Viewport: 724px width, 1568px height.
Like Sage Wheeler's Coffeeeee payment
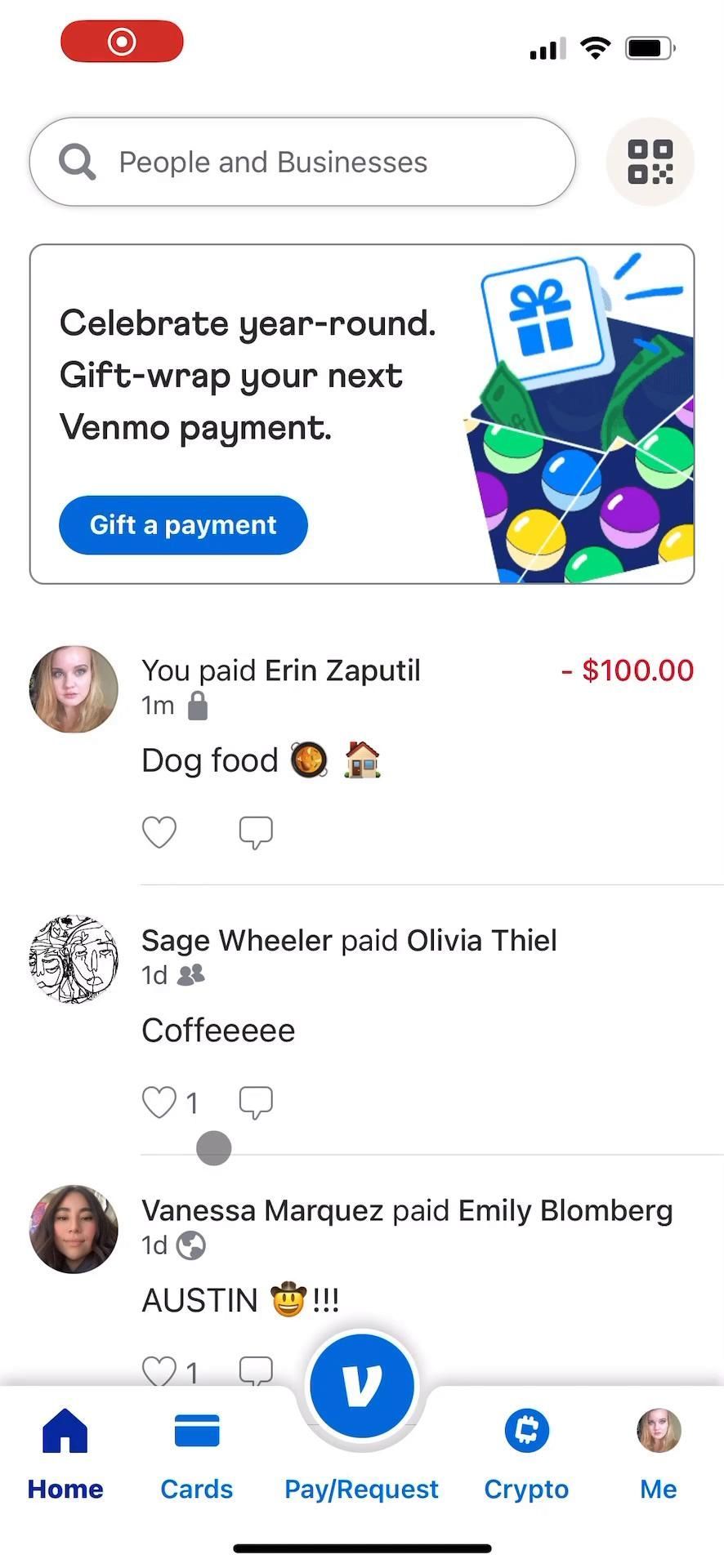[159, 1102]
